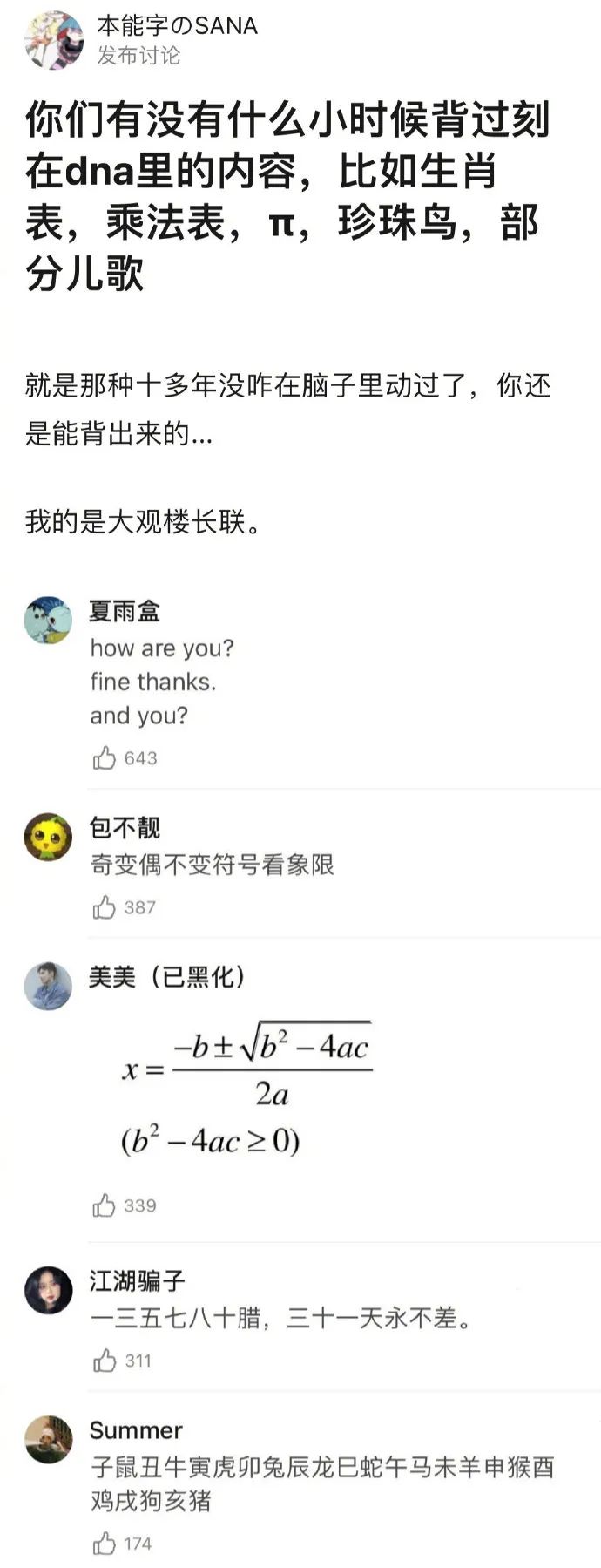Screen dimensions: 601x1568
Task: Like 包不靓's comment with 387 likes
Action: pyautogui.click(x=105, y=907)
